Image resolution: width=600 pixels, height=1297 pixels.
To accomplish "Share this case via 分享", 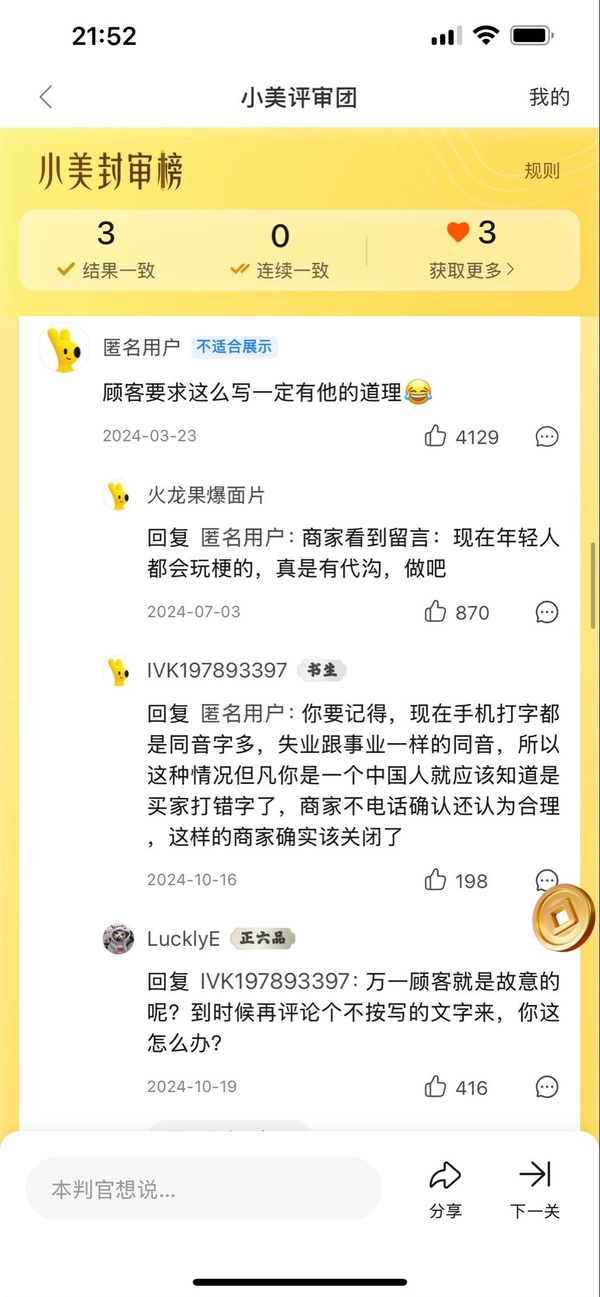I will pos(445,1189).
